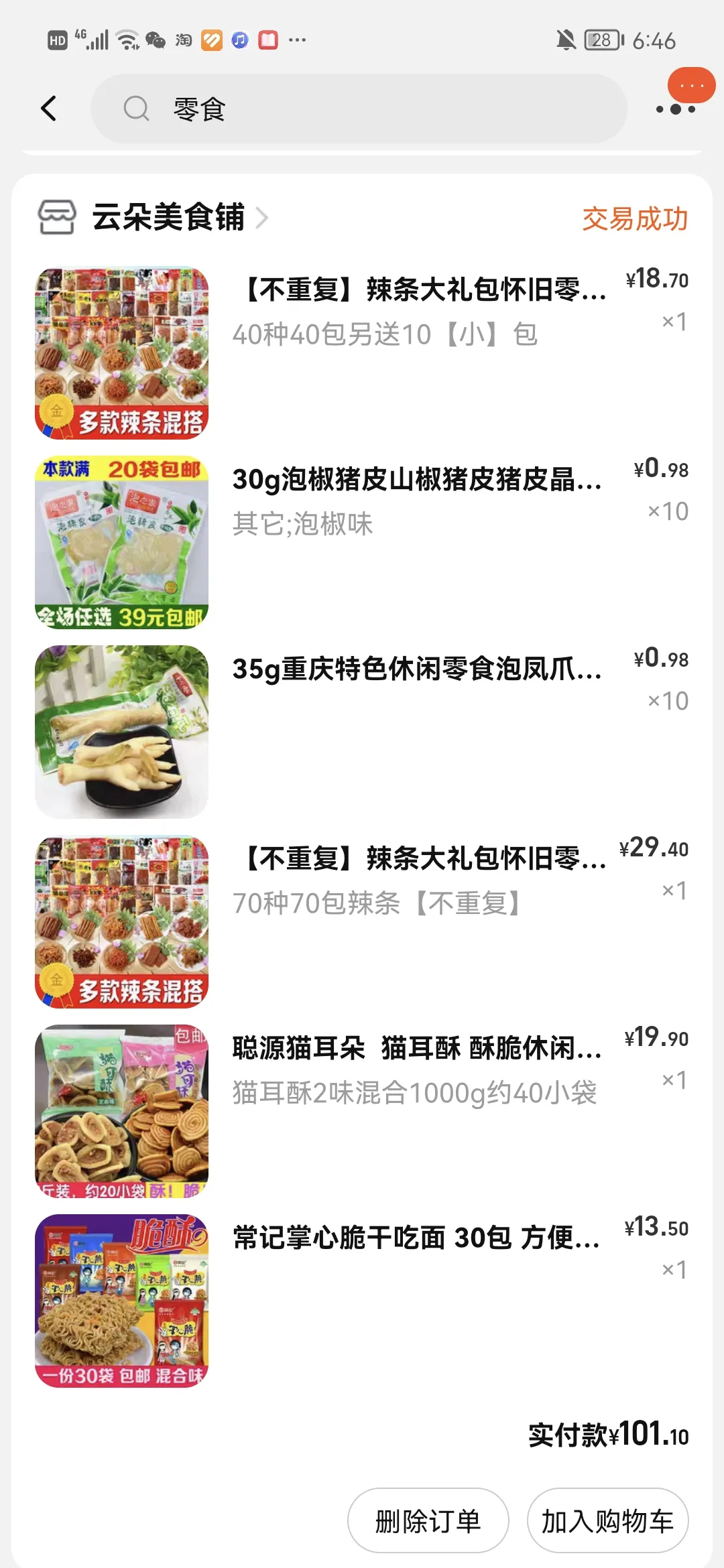Viewport: 724px width, 1568px height.
Task: Tap the 零食 search box
Action: [359, 109]
